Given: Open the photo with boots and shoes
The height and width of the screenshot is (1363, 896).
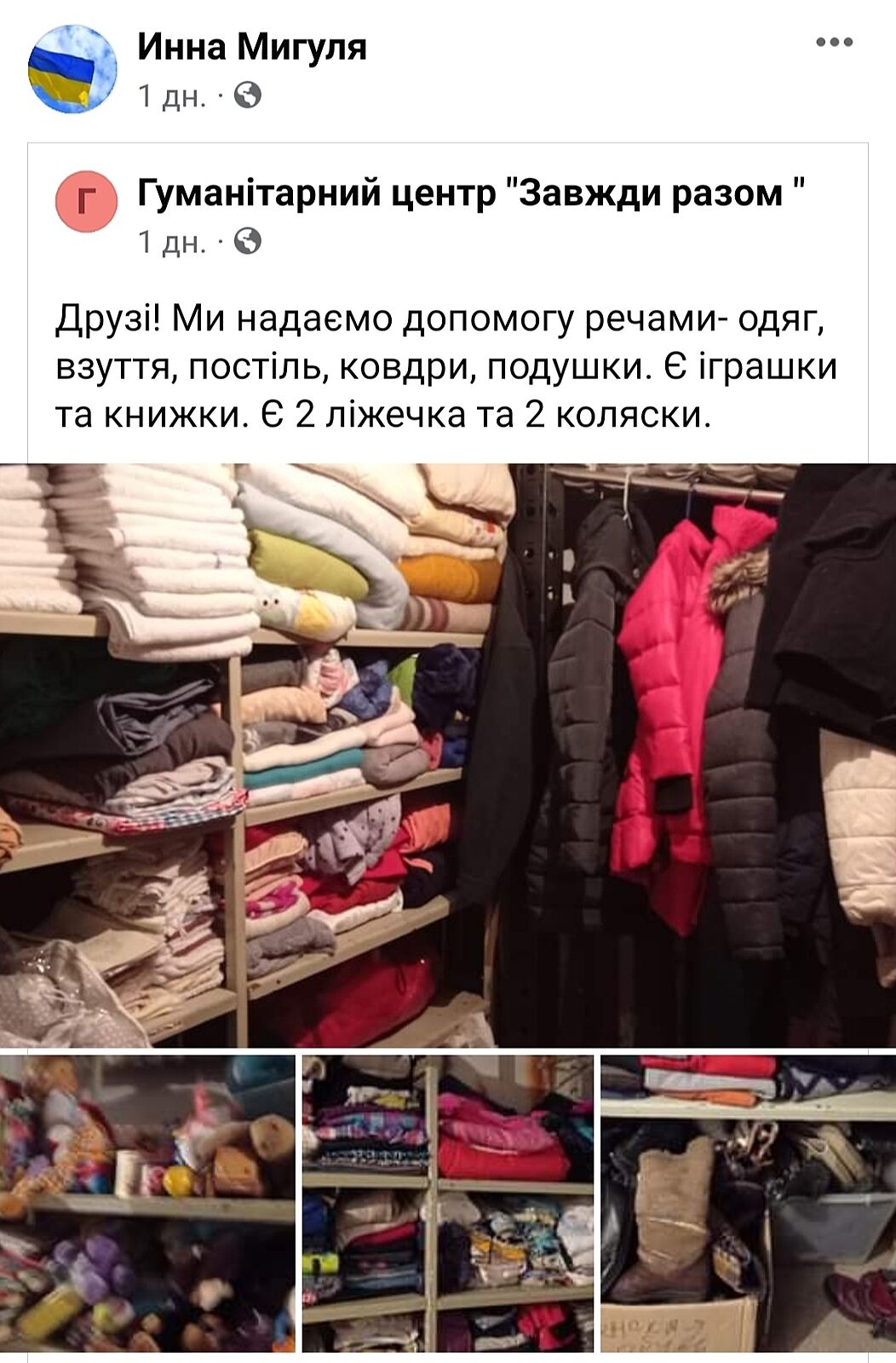Looking at the screenshot, I should pos(748,1203).
